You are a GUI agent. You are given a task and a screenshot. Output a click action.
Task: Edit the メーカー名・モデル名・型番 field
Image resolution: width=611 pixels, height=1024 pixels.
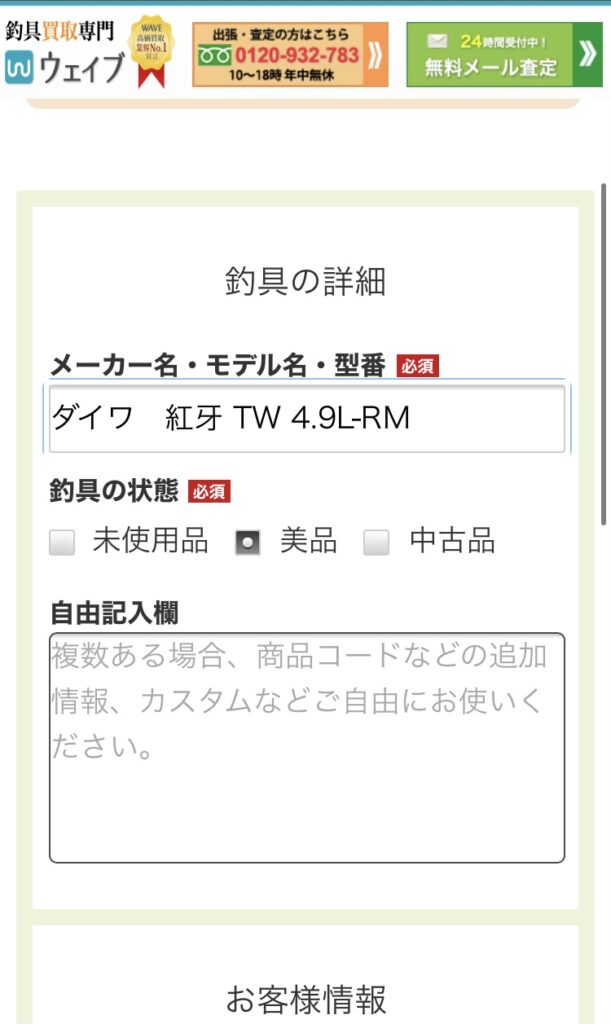click(x=307, y=418)
